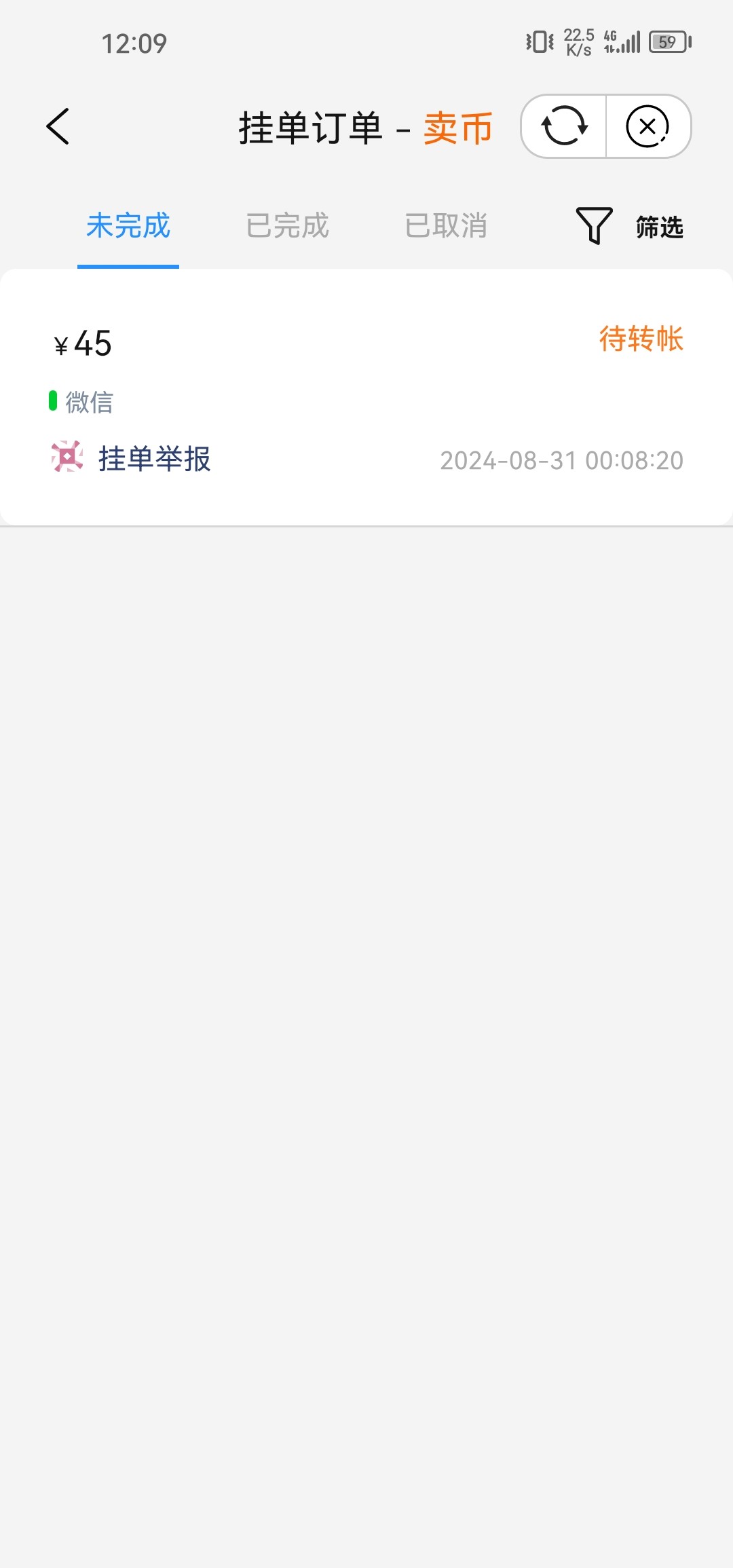Go back using the back arrow

[58, 126]
